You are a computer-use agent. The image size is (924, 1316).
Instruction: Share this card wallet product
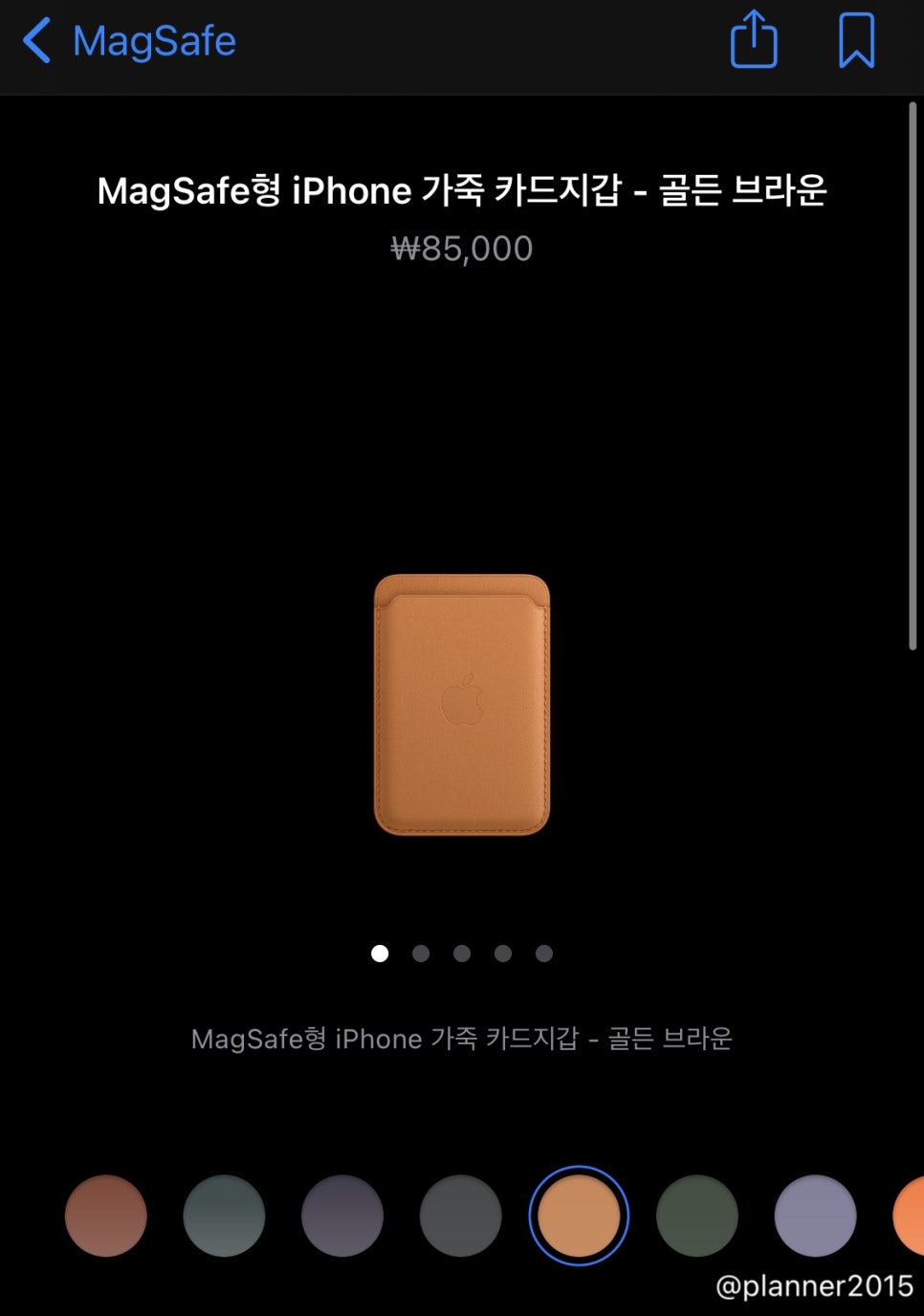coord(754,40)
